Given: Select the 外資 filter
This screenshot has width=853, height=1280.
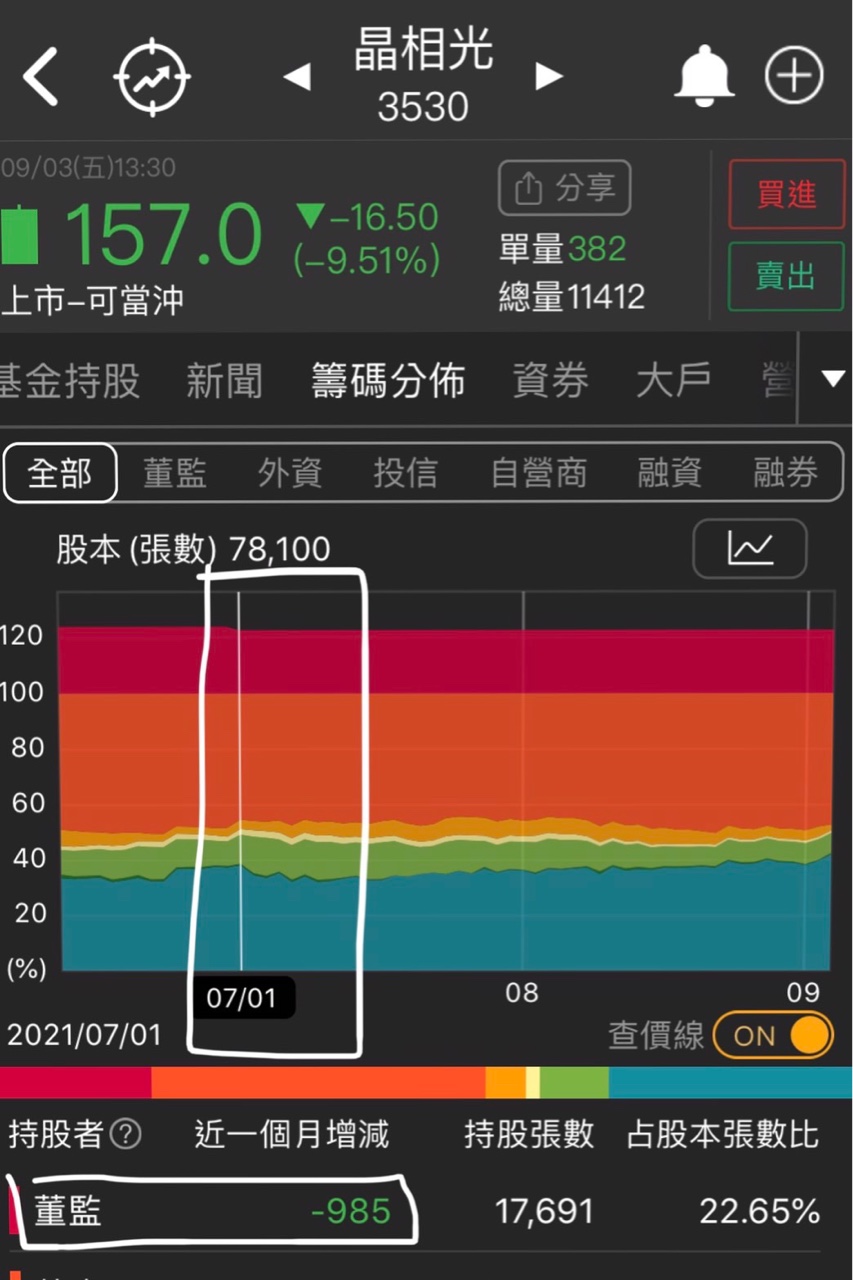Looking at the screenshot, I should pyautogui.click(x=290, y=473).
